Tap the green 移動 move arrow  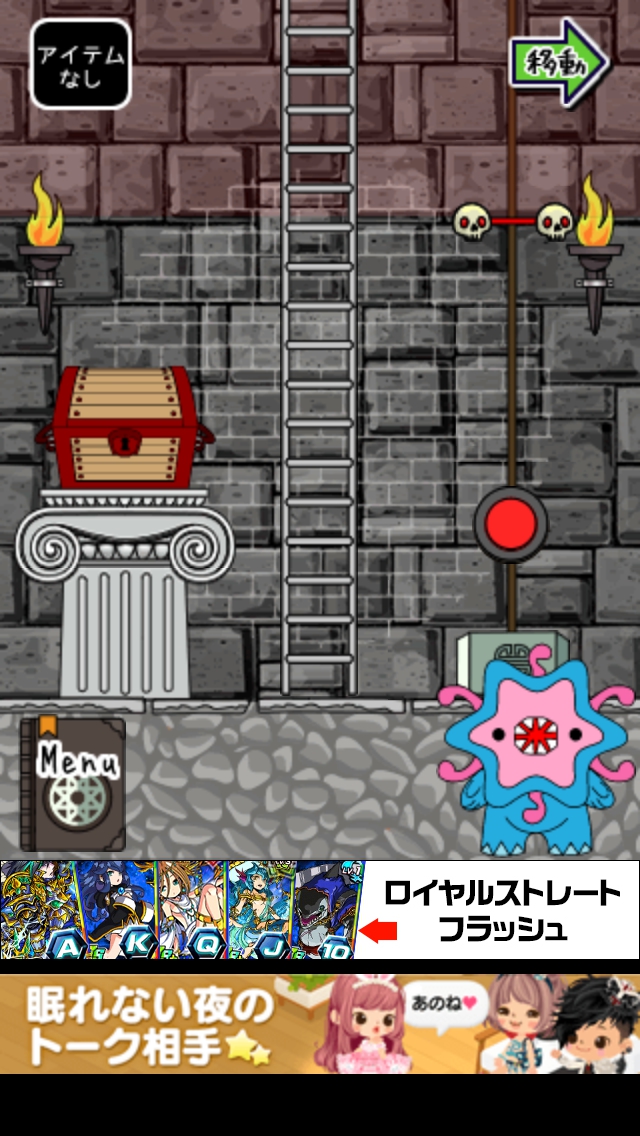[x=559, y=61]
